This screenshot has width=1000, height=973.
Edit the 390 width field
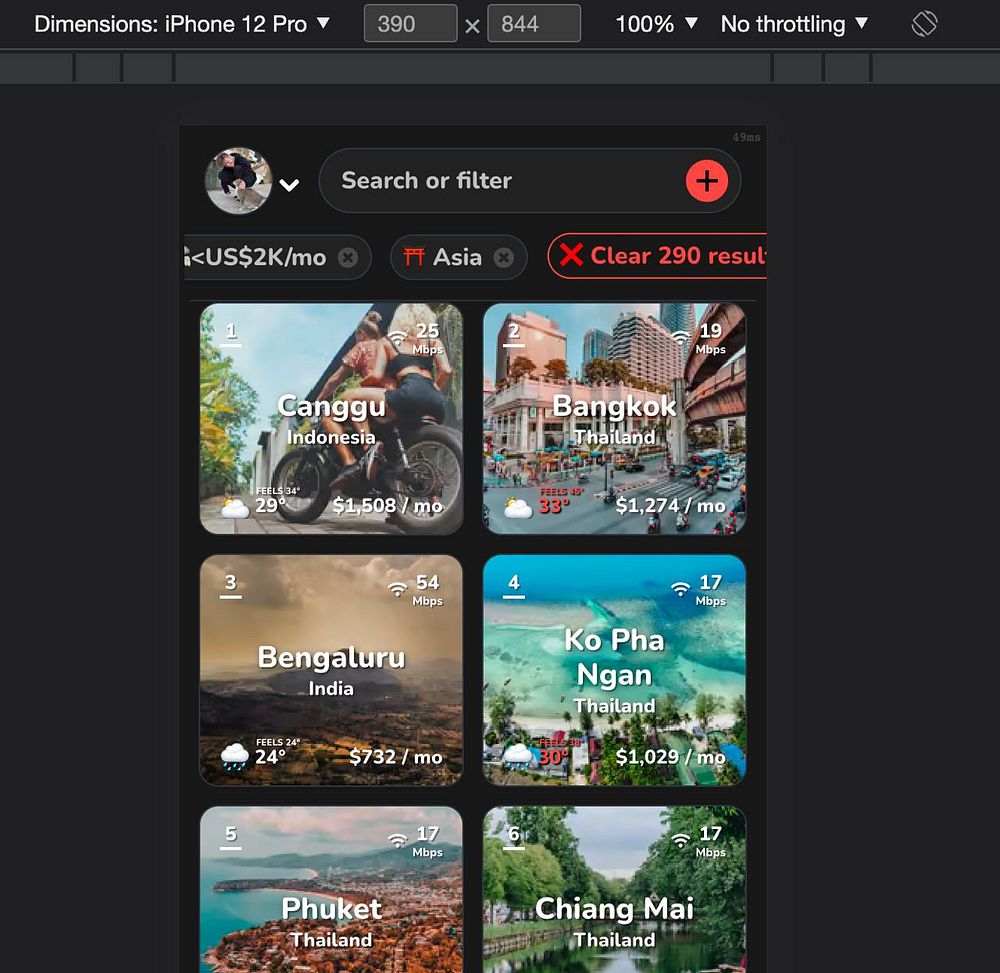[410, 24]
